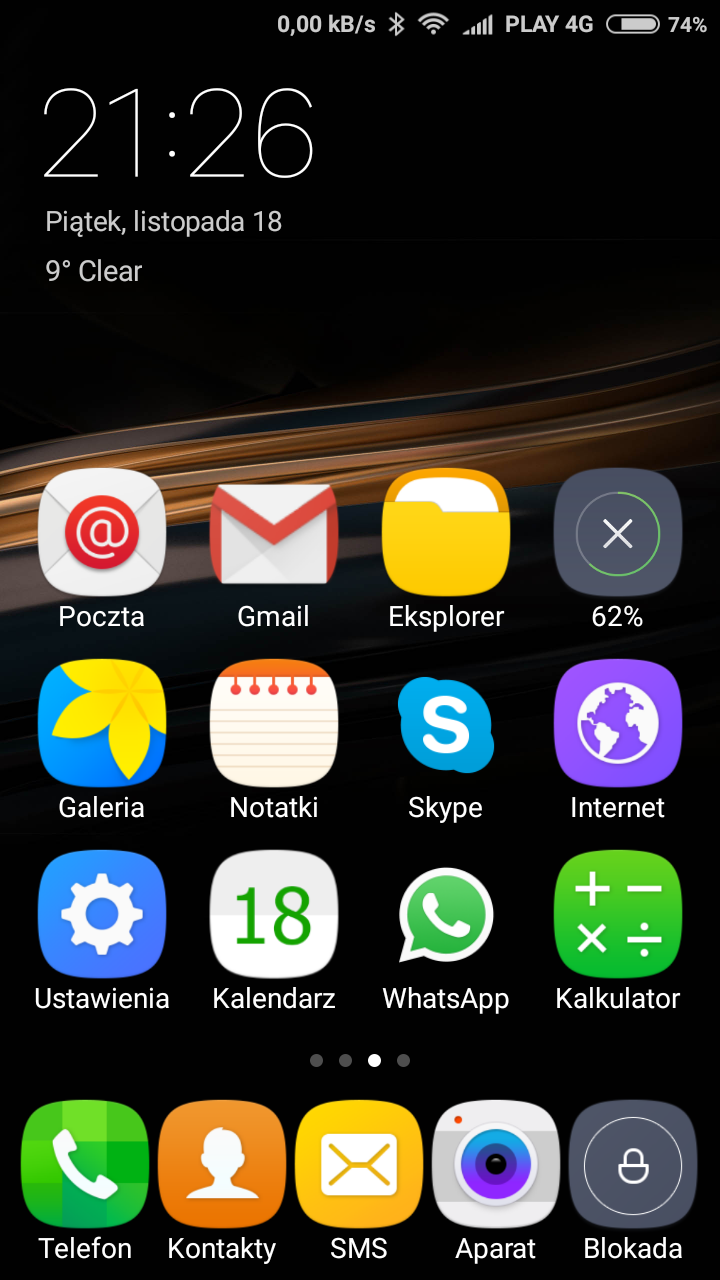Launch WhatsApp
The height and width of the screenshot is (1280, 720).
[446, 915]
